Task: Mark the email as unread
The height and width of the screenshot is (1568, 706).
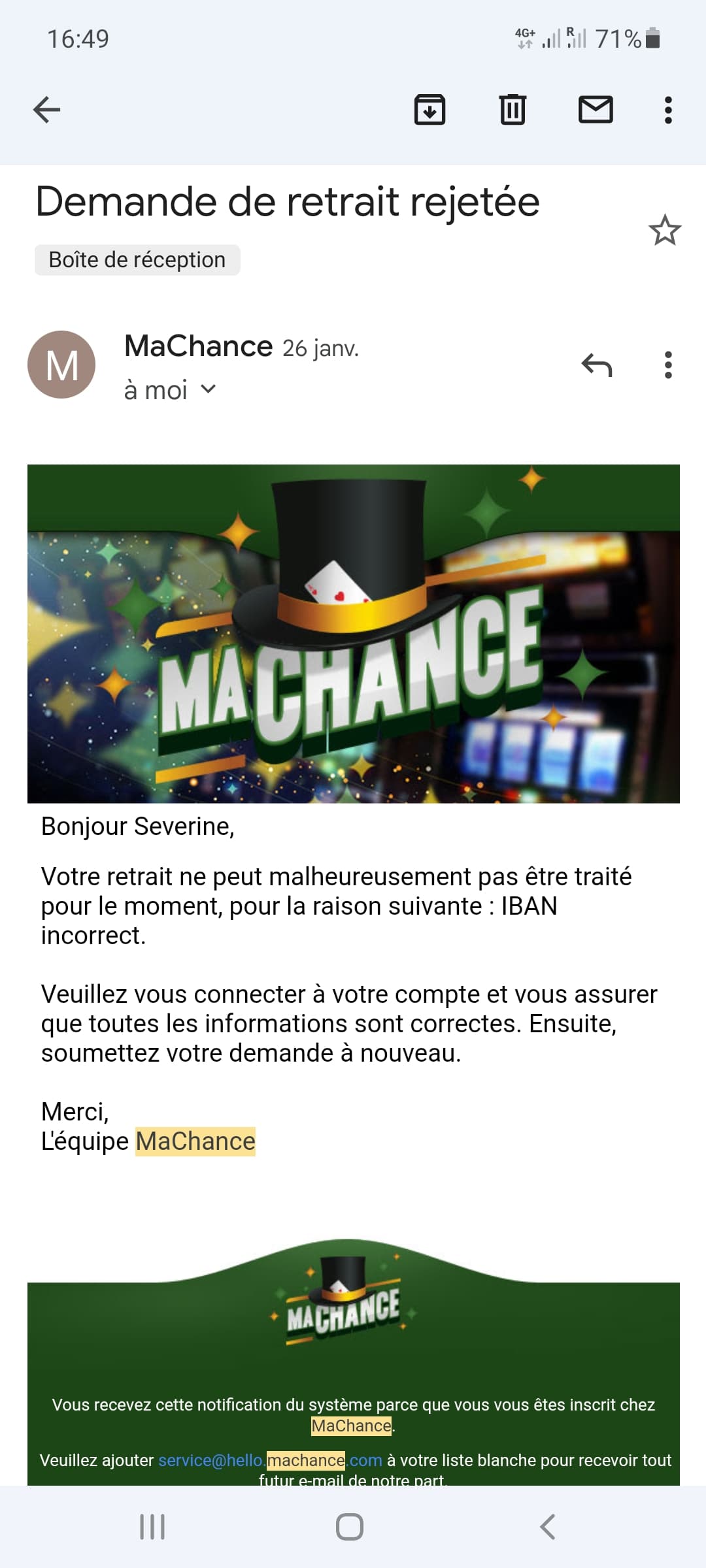Action: (x=596, y=110)
